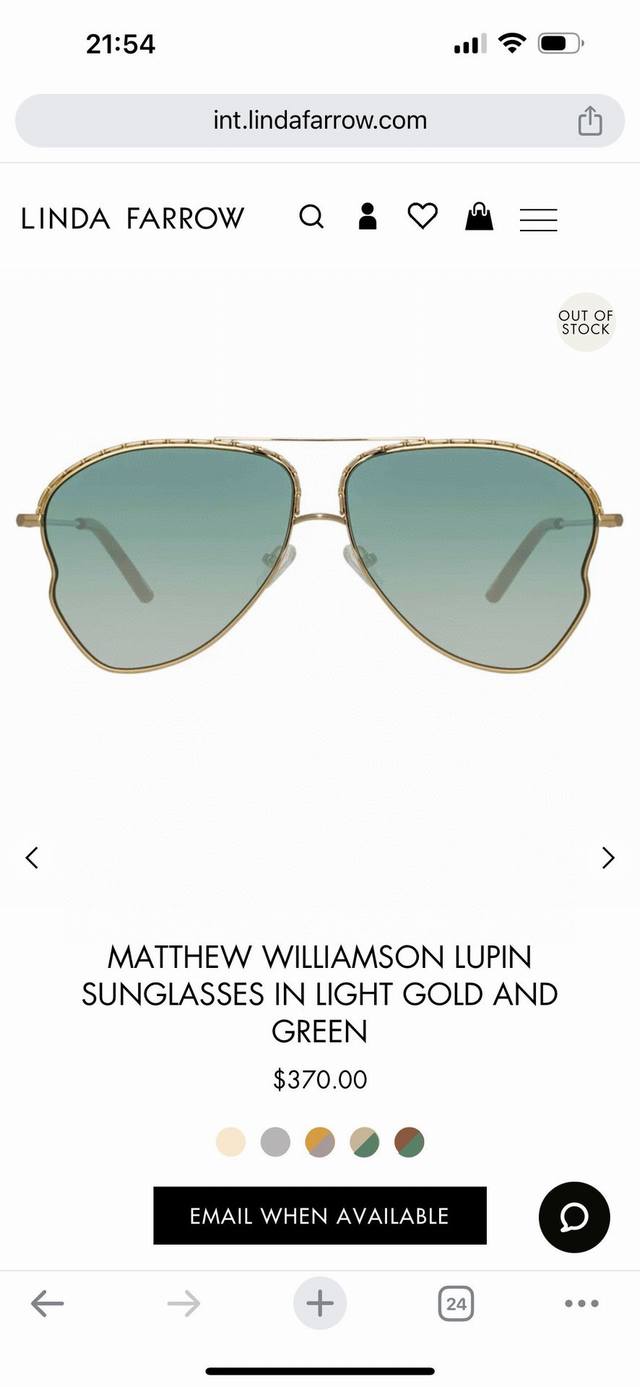Tap the address bar URL
The width and height of the screenshot is (640, 1387).
(x=320, y=121)
